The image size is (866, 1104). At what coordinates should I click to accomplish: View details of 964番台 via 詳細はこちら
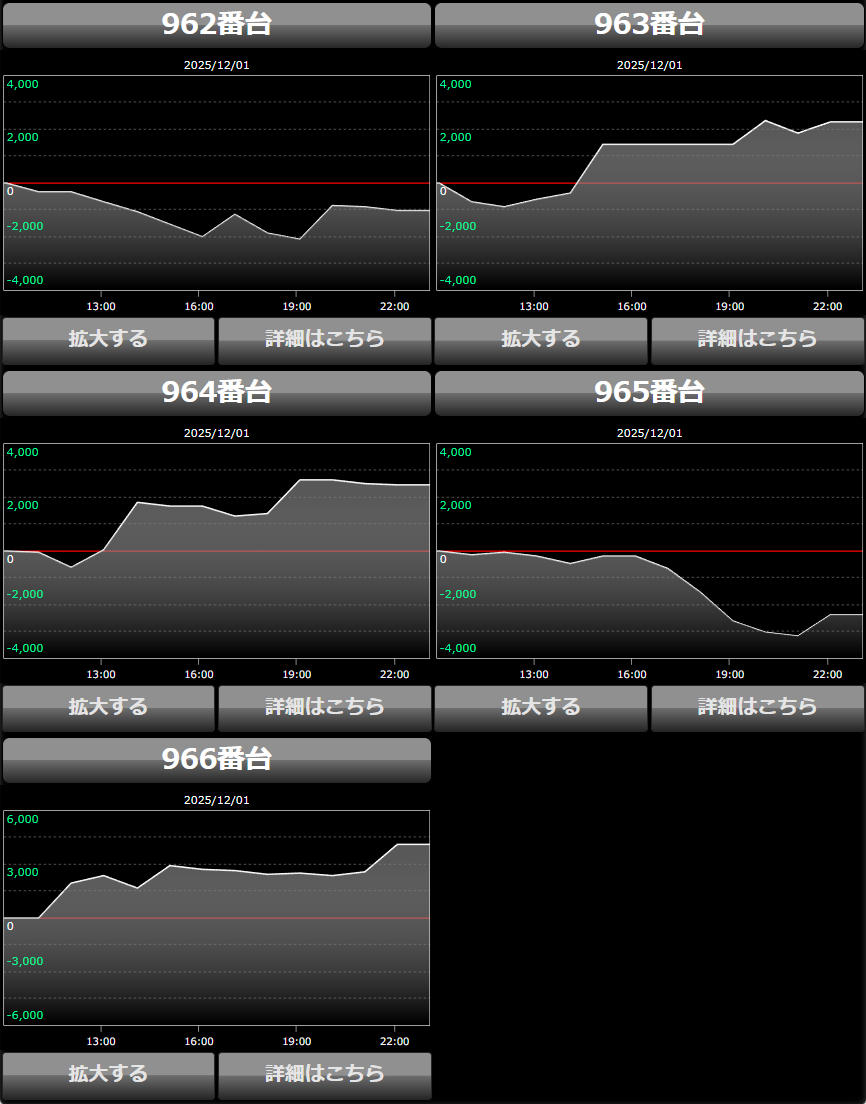pyautogui.click(x=324, y=708)
